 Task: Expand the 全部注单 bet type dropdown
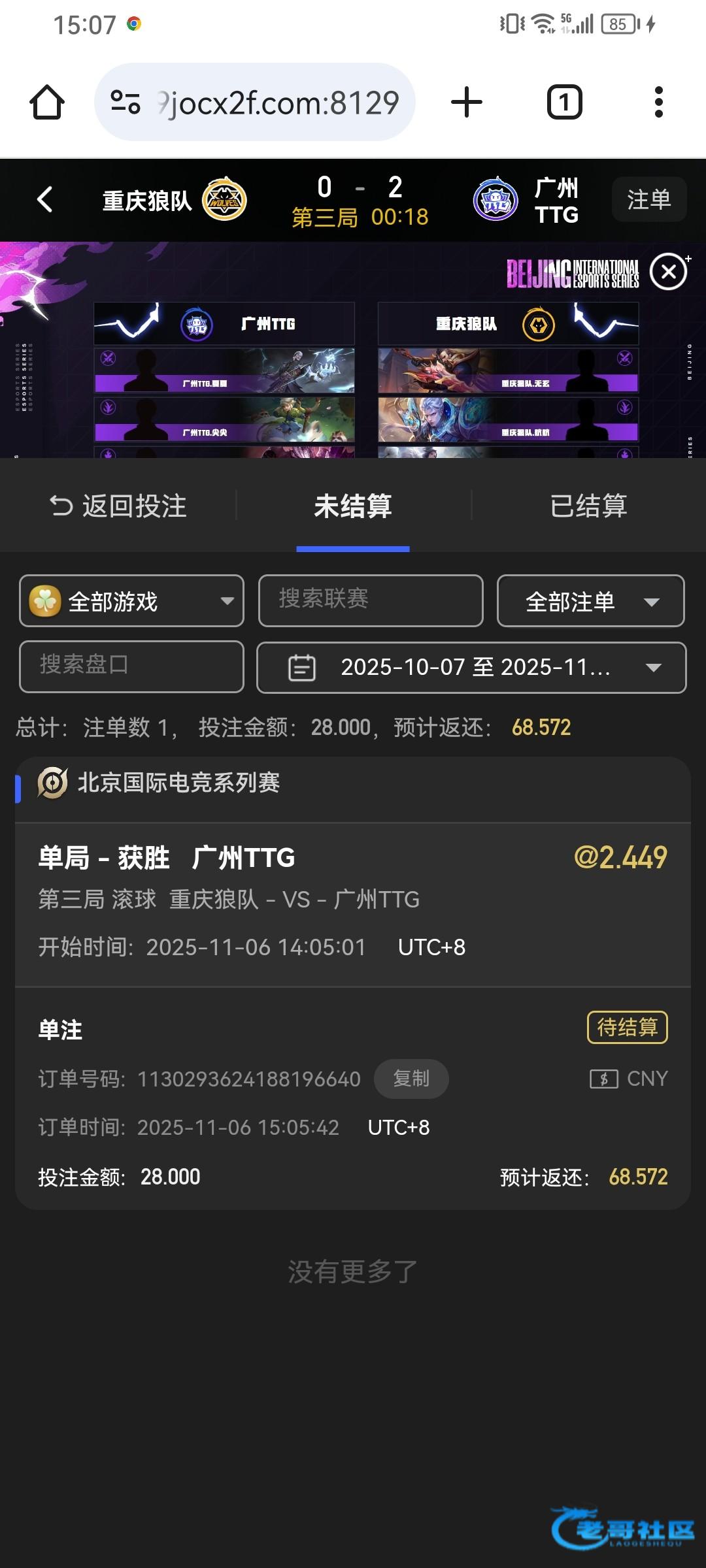point(590,601)
